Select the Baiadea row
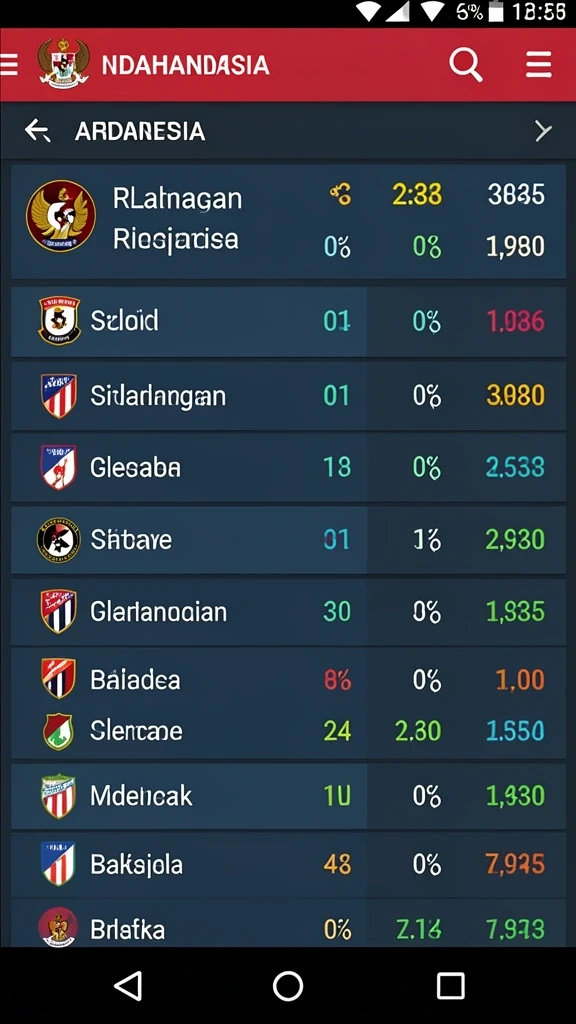 288,680
